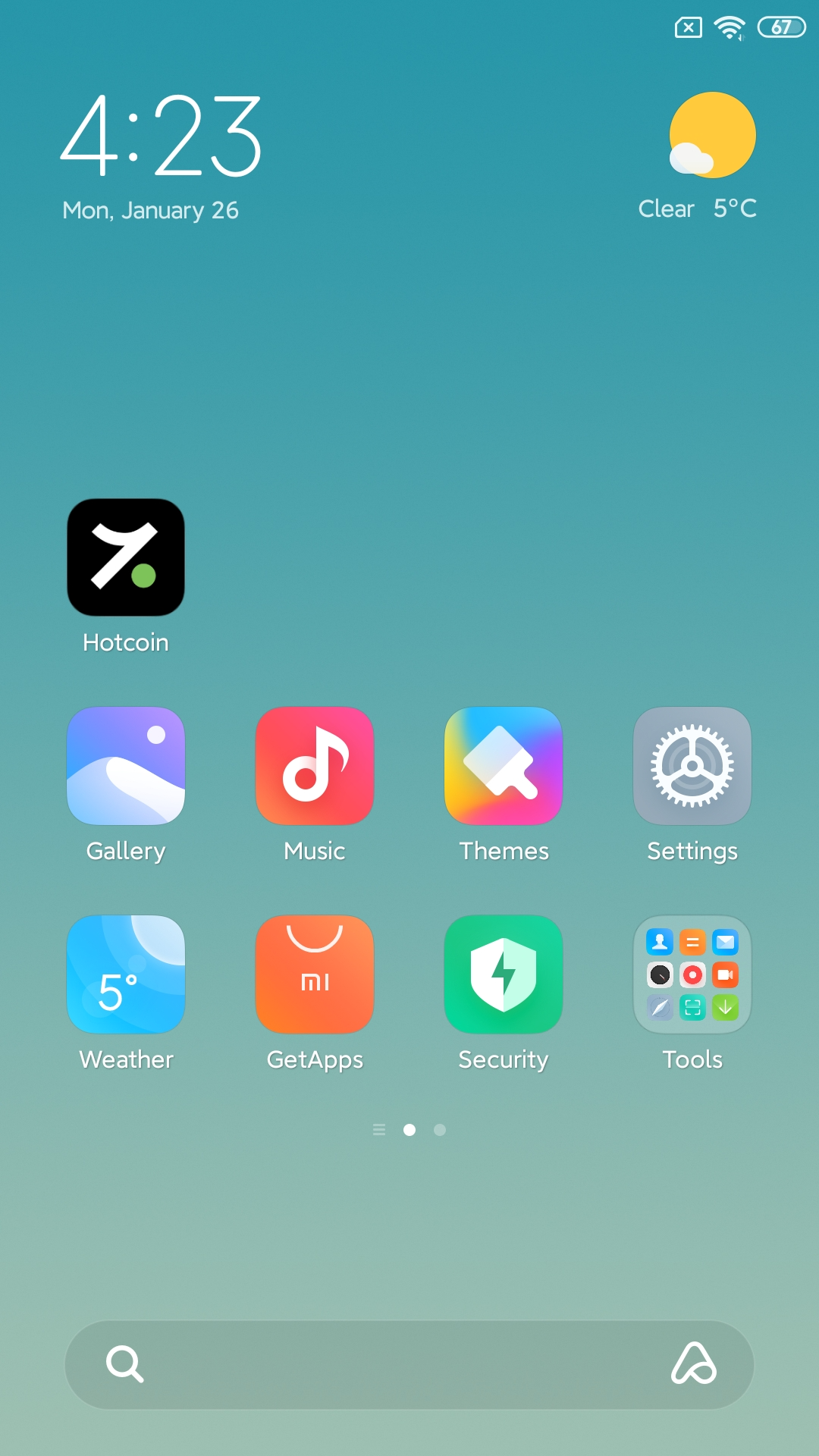Image resolution: width=819 pixels, height=1456 pixels.
Task: Launch the Weather app
Action: pyautogui.click(x=126, y=974)
